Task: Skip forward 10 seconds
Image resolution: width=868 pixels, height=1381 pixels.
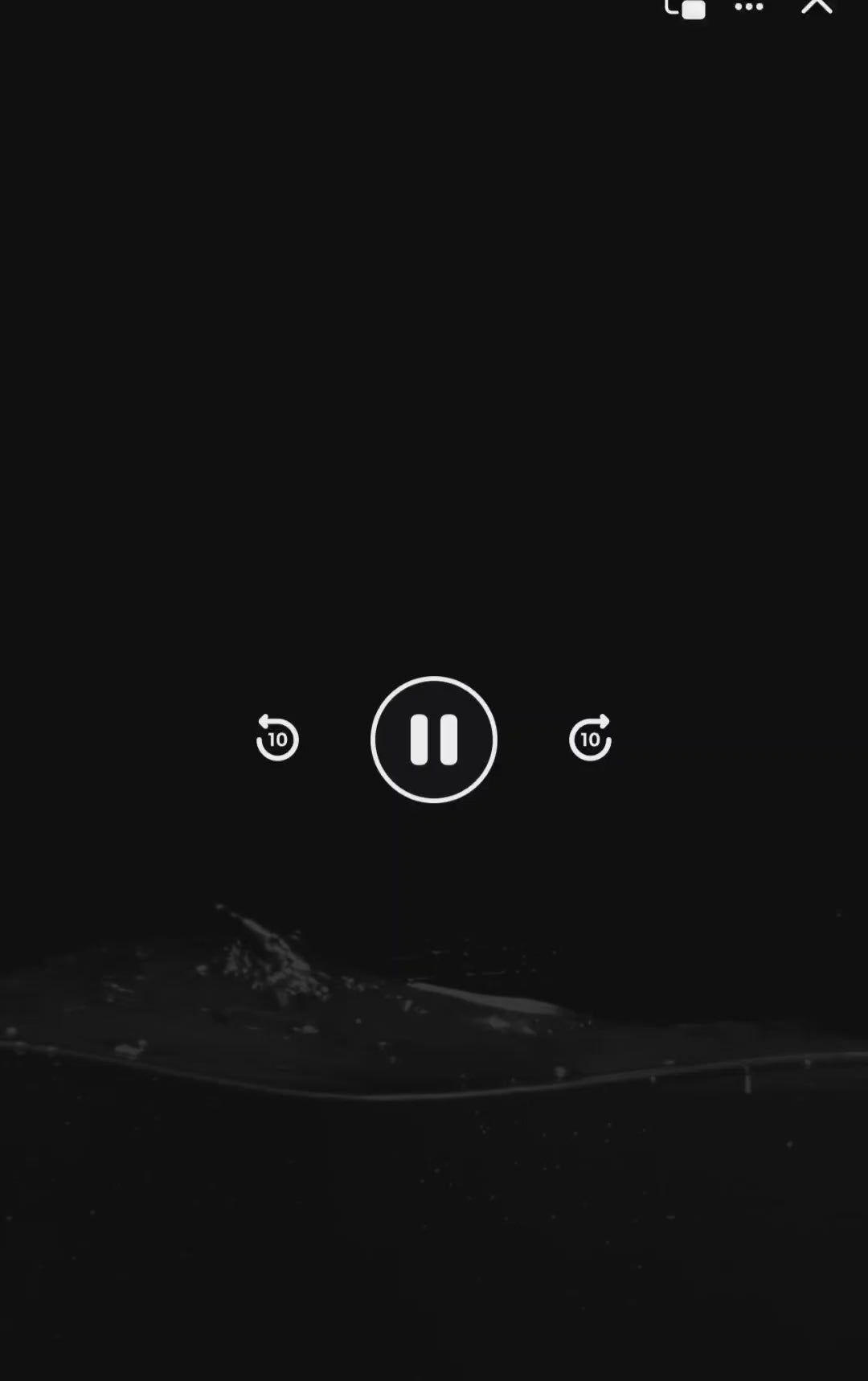Action: 590,738
